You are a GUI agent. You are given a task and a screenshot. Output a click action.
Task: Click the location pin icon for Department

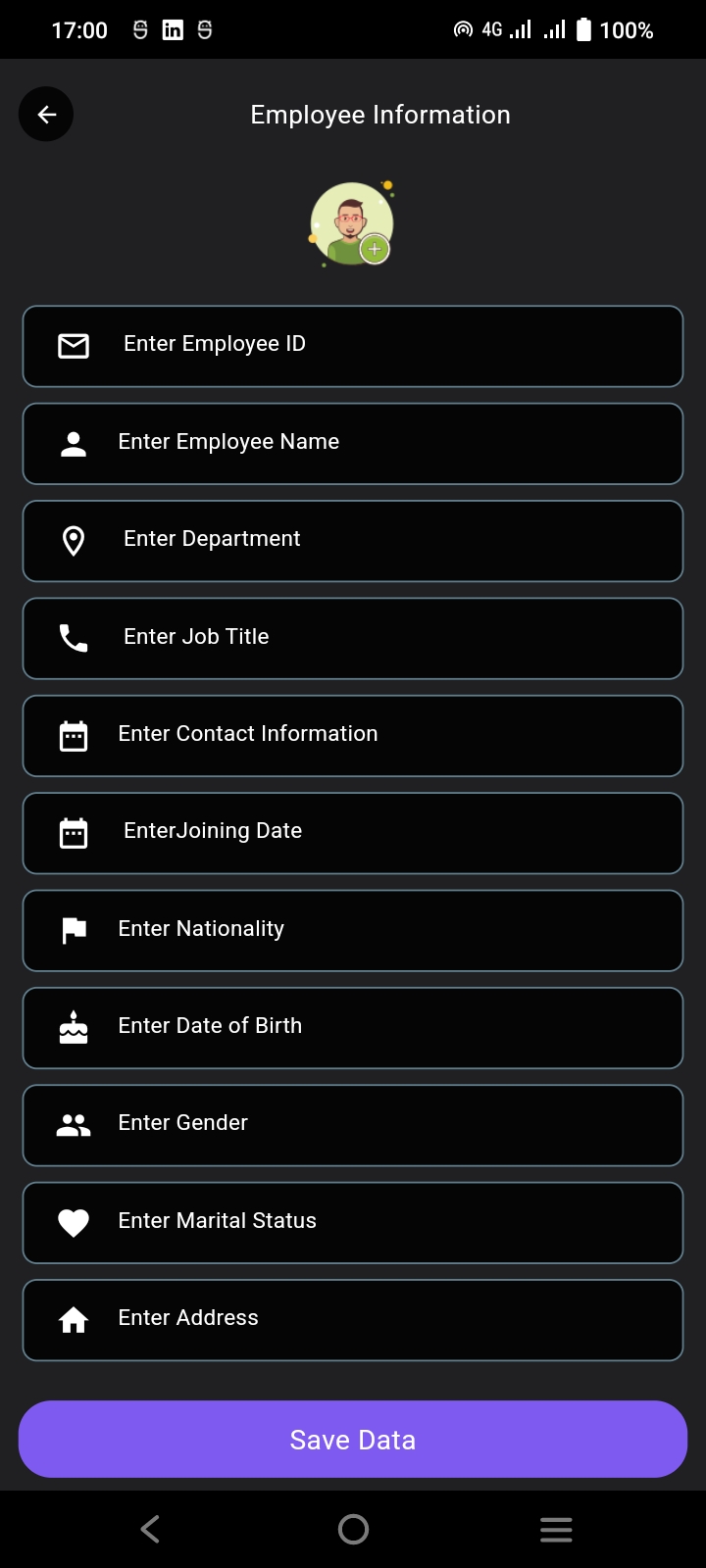(73, 540)
